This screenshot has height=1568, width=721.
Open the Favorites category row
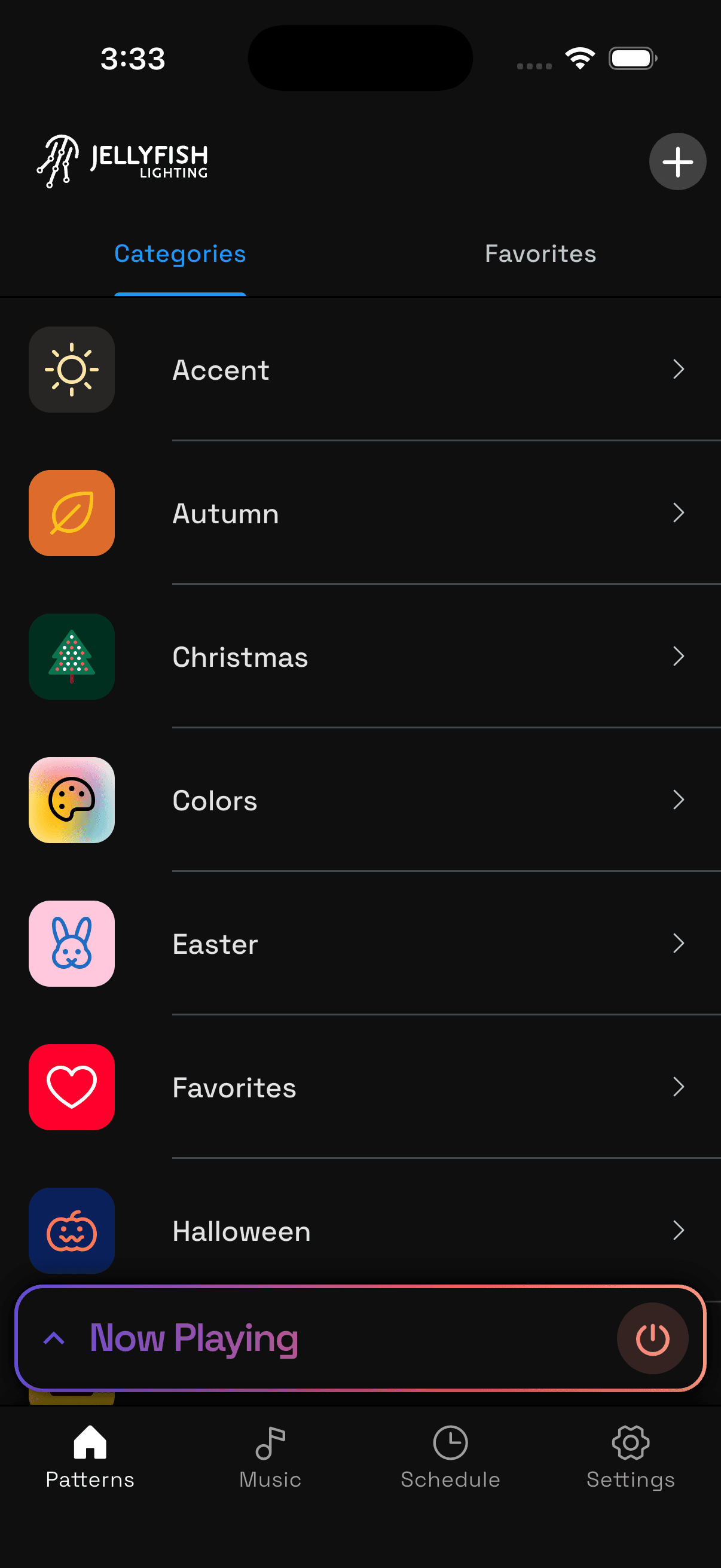360,1087
